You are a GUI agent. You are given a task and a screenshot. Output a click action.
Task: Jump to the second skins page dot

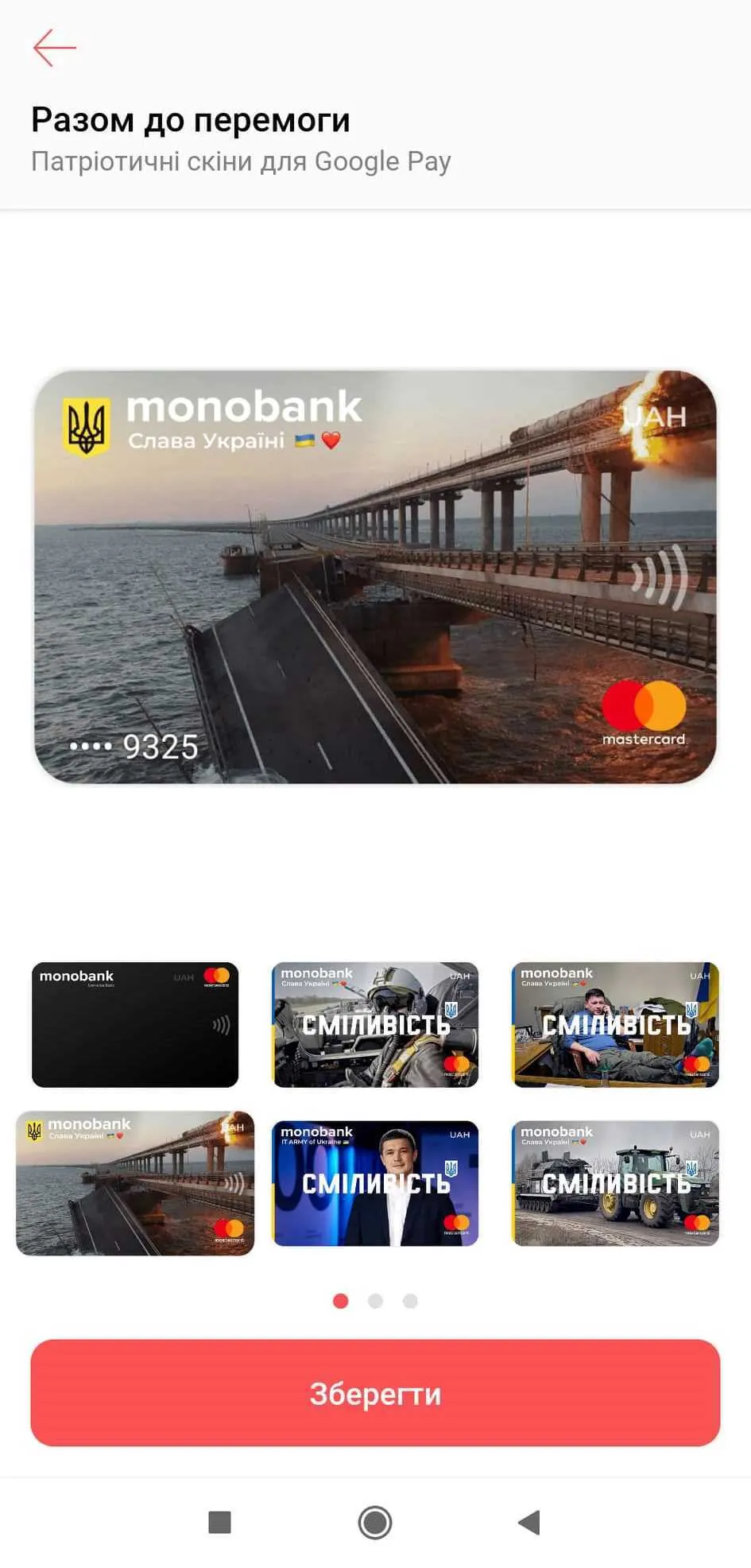[x=375, y=1301]
